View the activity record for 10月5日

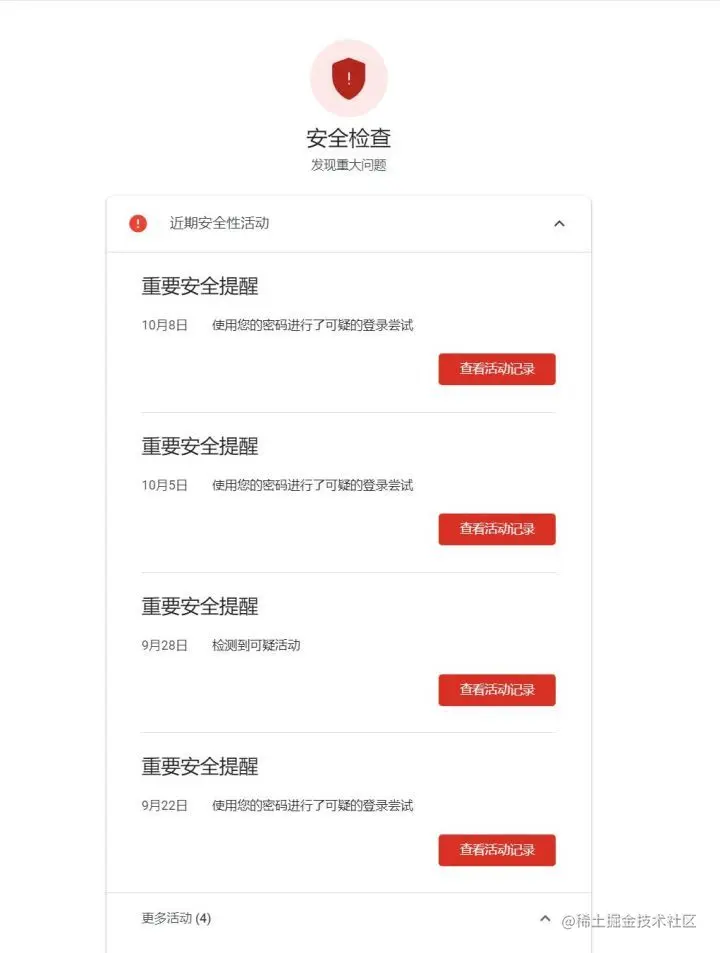click(496, 529)
